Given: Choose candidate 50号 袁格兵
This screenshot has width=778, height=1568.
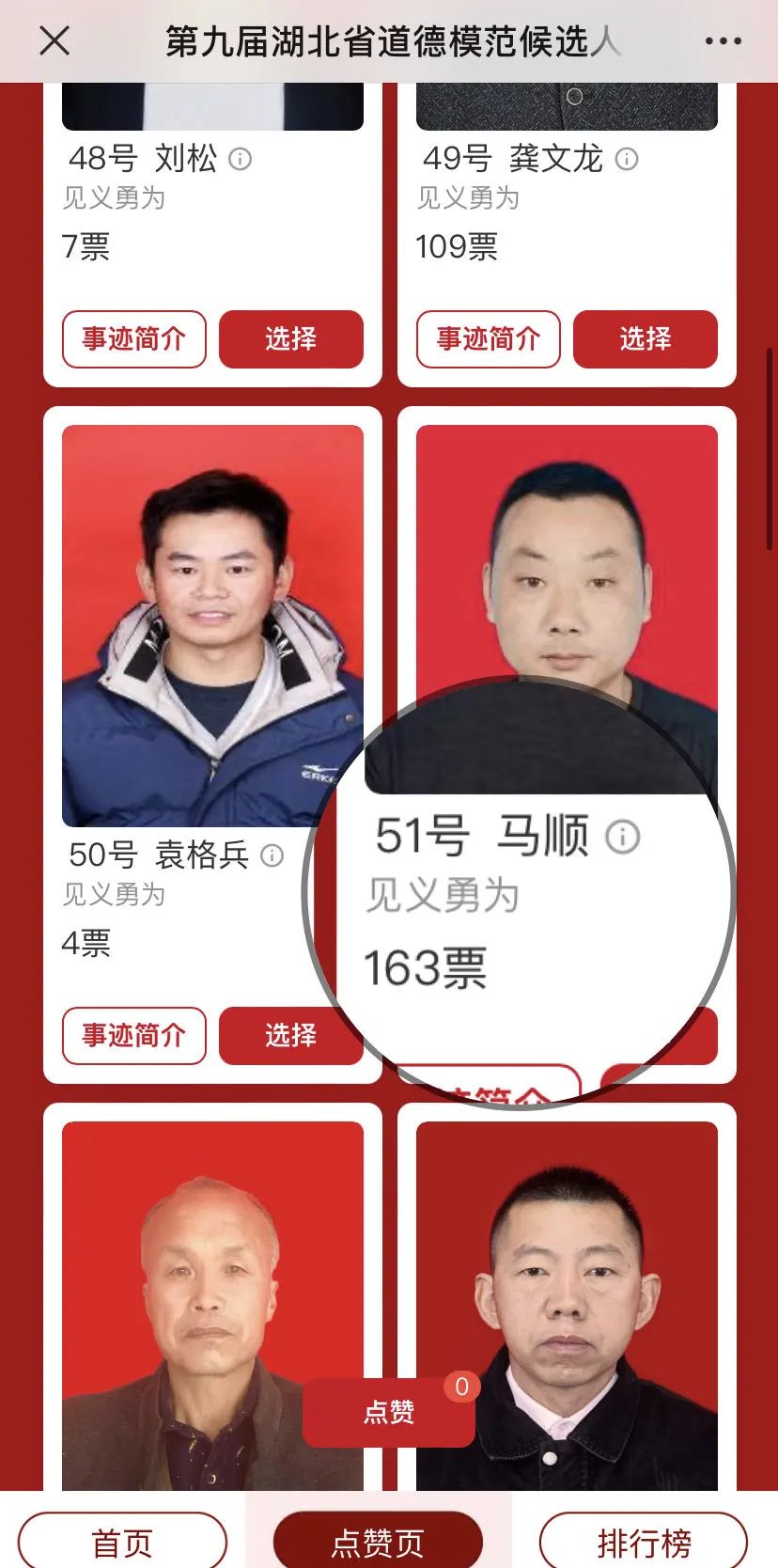Looking at the screenshot, I should [290, 1035].
